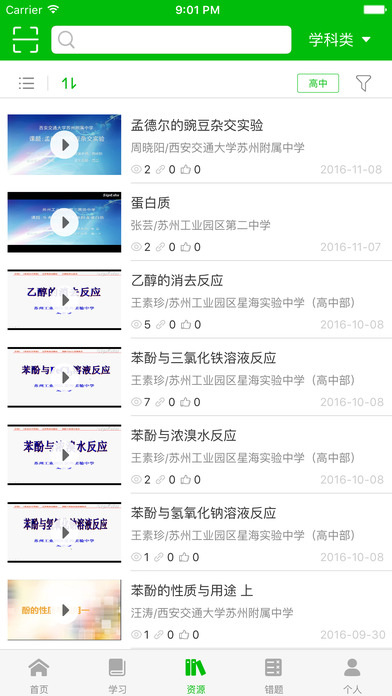Screen dimensions: 392x696
Task: Play 苯酚的性质与用途 上 video
Action: pyautogui.click(x=64, y=610)
